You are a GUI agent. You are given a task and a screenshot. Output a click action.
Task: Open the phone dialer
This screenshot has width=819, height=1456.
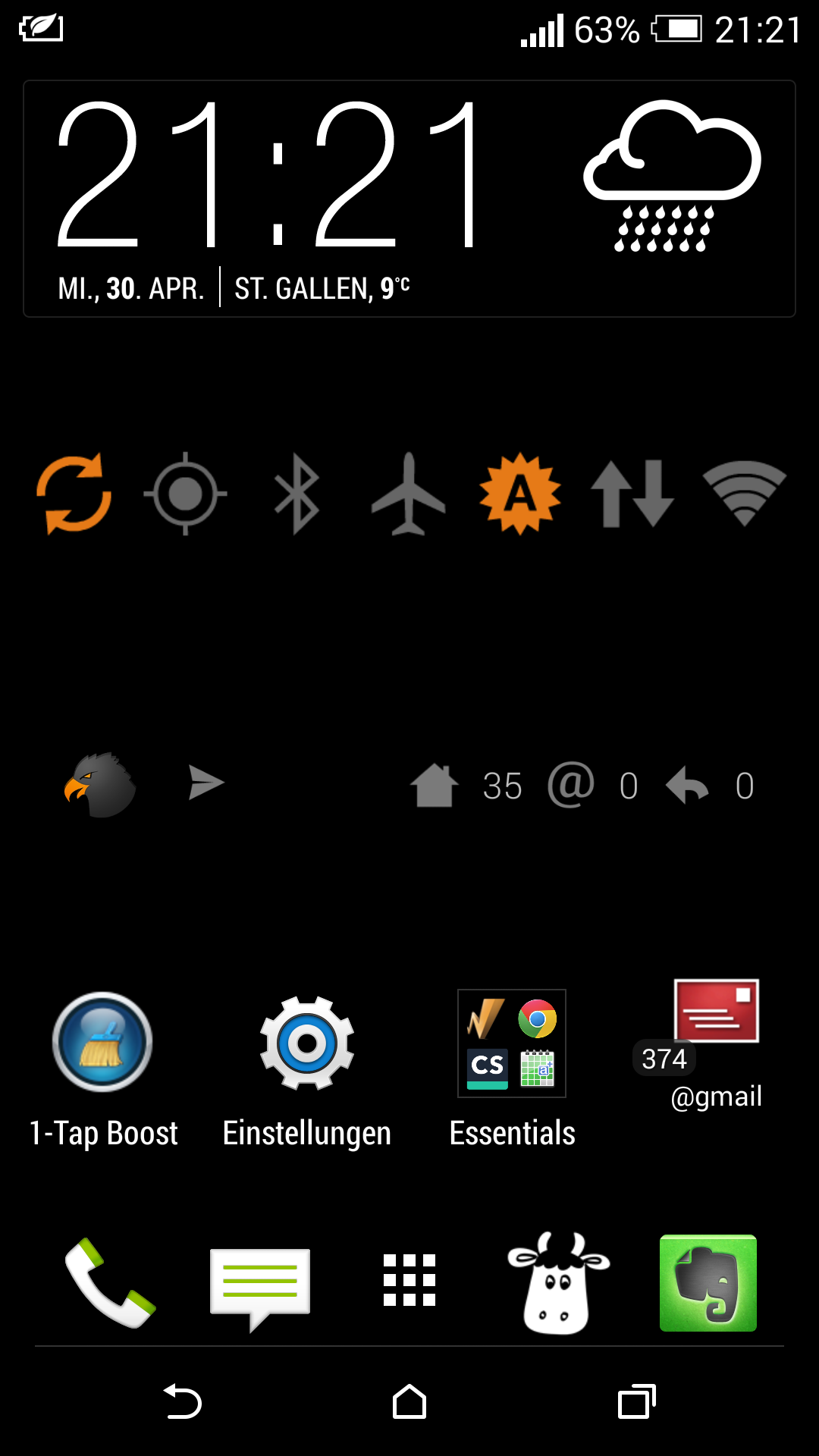[111, 1283]
